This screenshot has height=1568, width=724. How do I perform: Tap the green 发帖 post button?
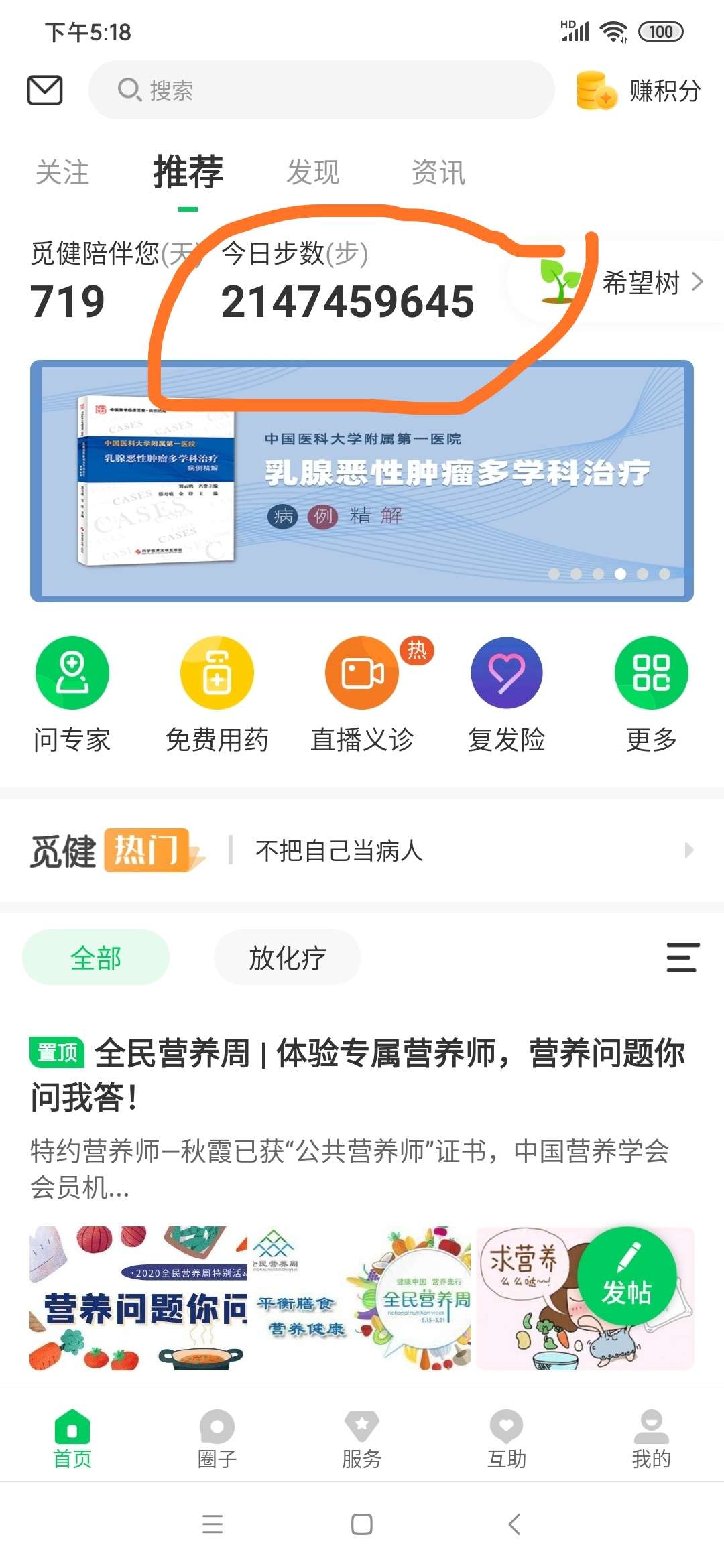[629, 1290]
